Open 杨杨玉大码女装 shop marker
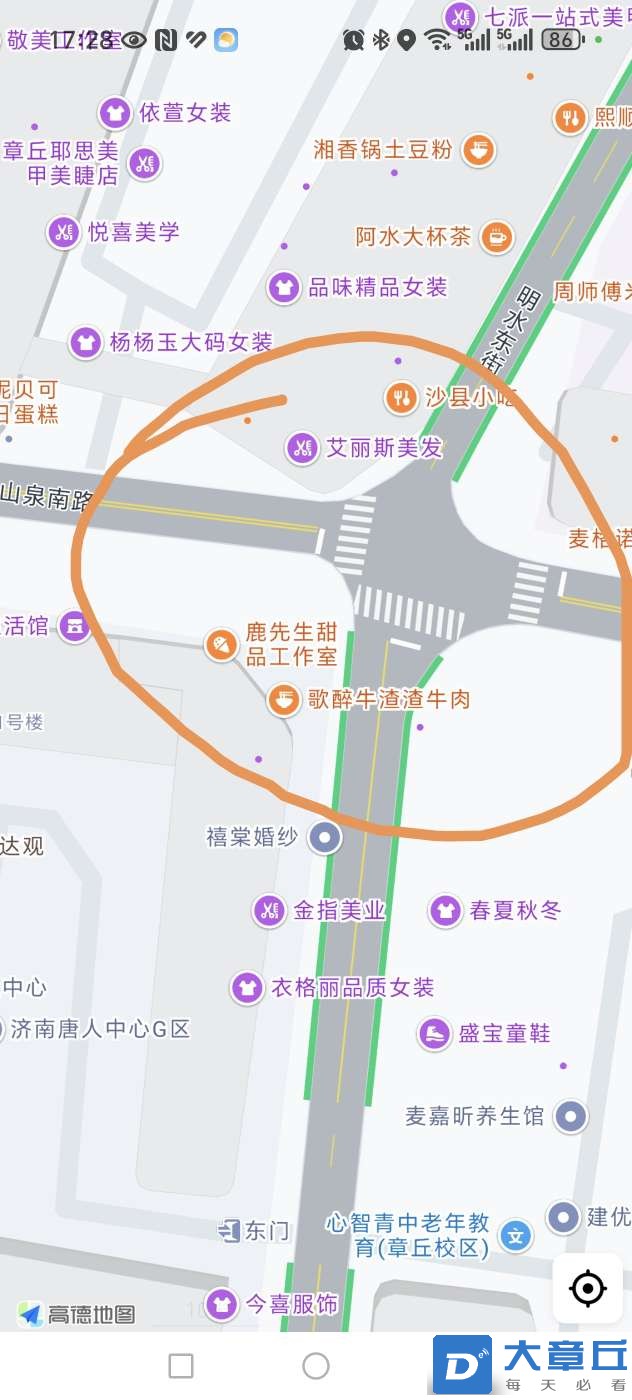Viewport: 632px width, 1400px height. coord(85,343)
